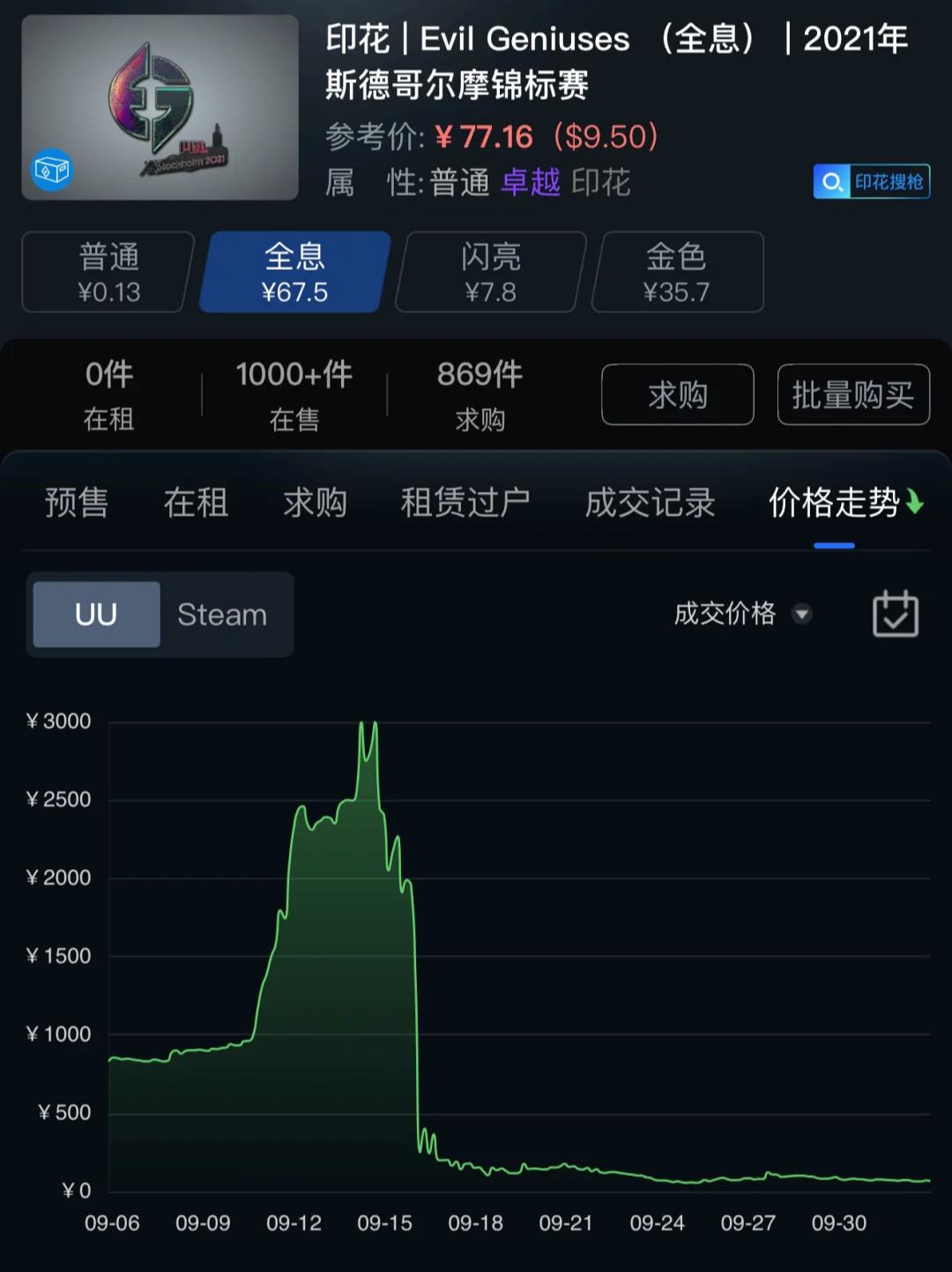Open the calendar date range picker

click(895, 614)
